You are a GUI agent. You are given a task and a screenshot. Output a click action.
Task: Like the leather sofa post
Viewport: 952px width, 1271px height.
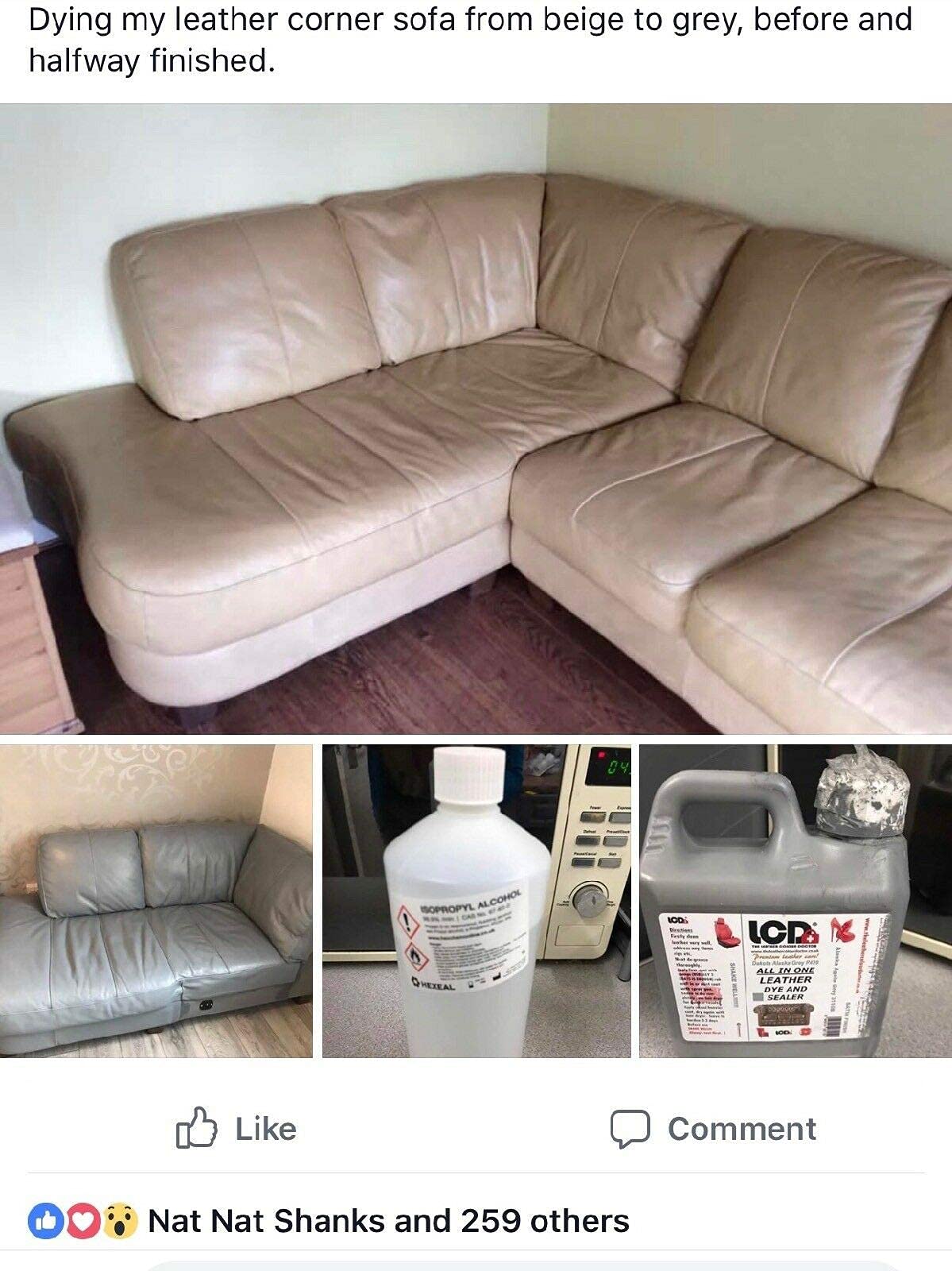[x=237, y=1129]
